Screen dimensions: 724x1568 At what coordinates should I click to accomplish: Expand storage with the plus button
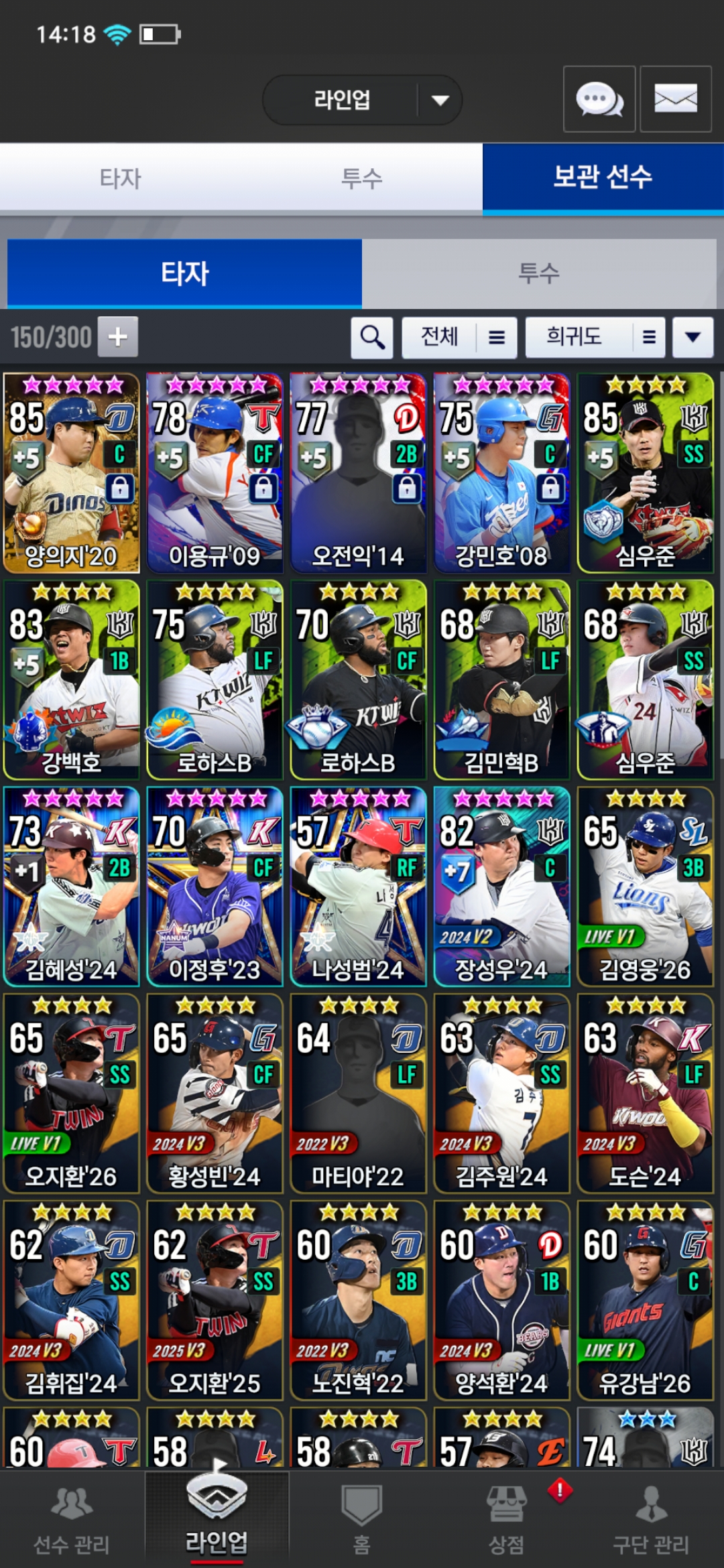click(x=118, y=336)
